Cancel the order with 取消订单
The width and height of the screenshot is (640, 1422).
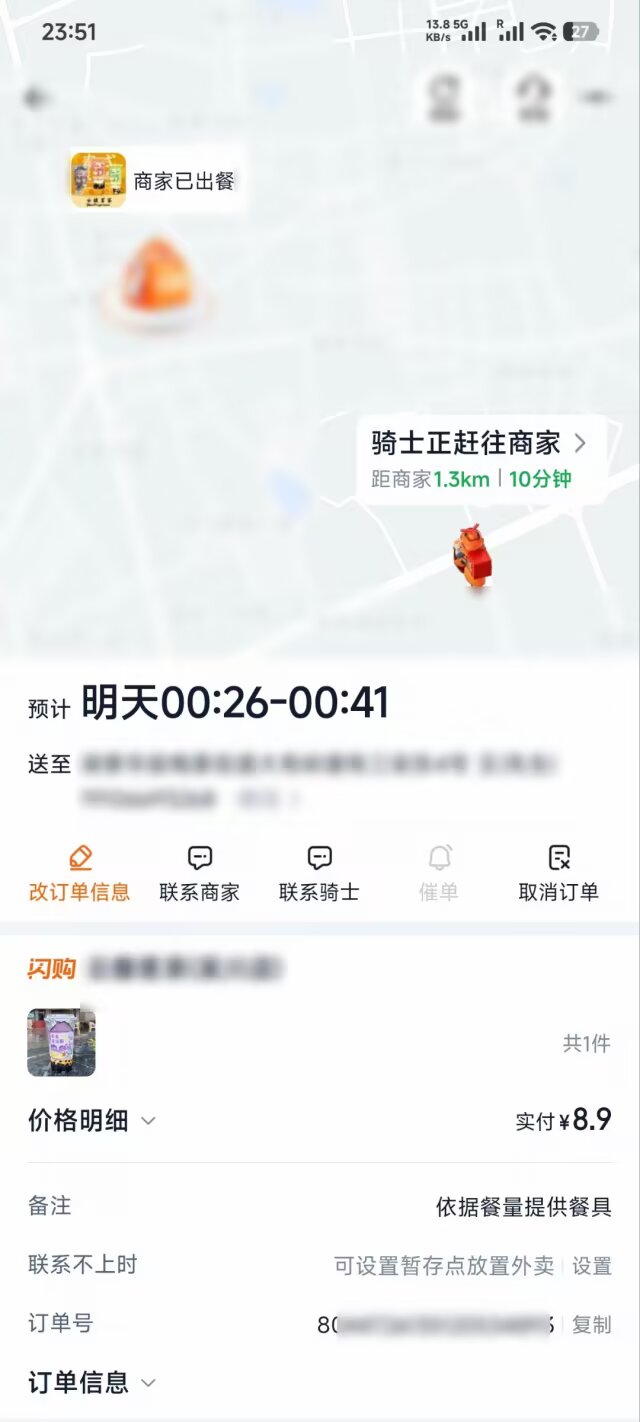[x=558, y=873]
